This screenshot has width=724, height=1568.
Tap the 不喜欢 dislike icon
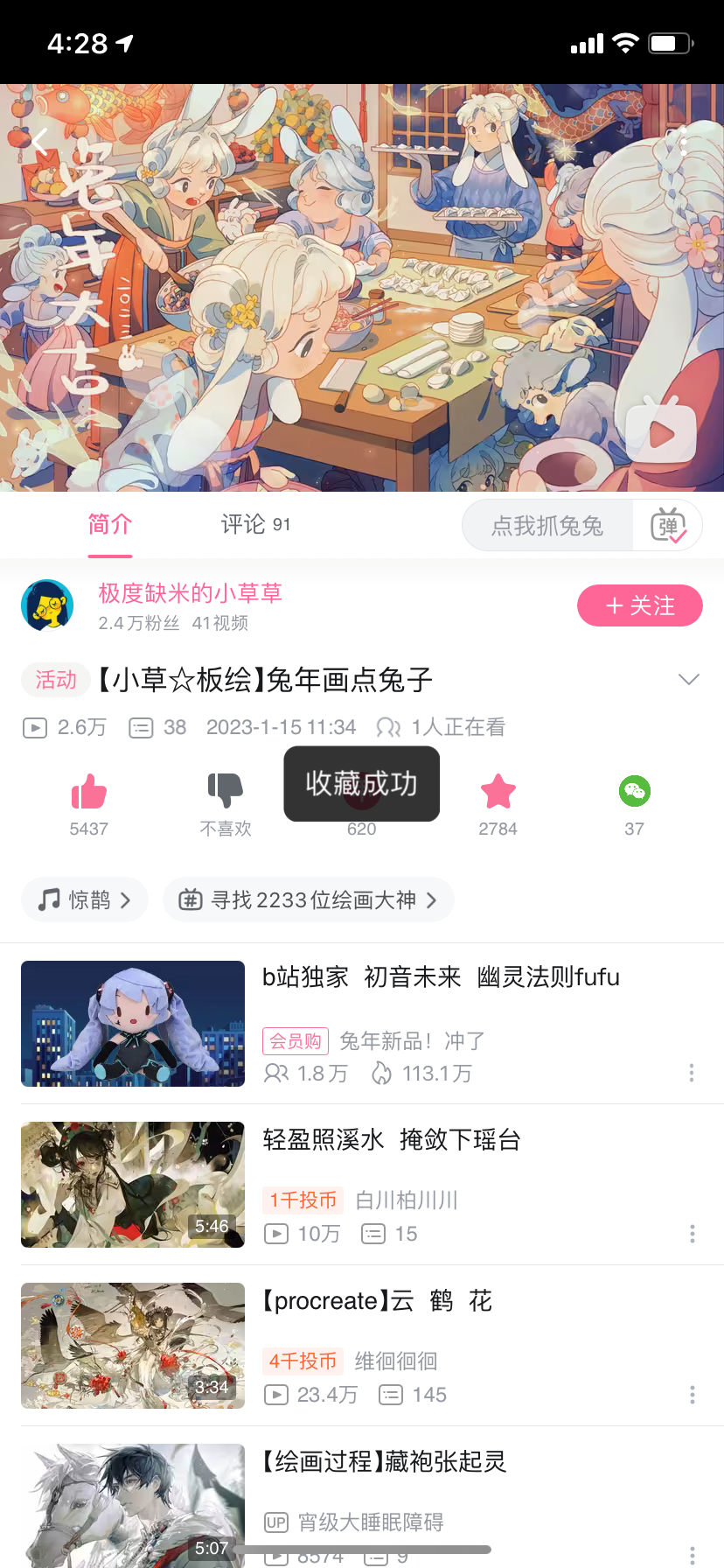click(x=225, y=791)
